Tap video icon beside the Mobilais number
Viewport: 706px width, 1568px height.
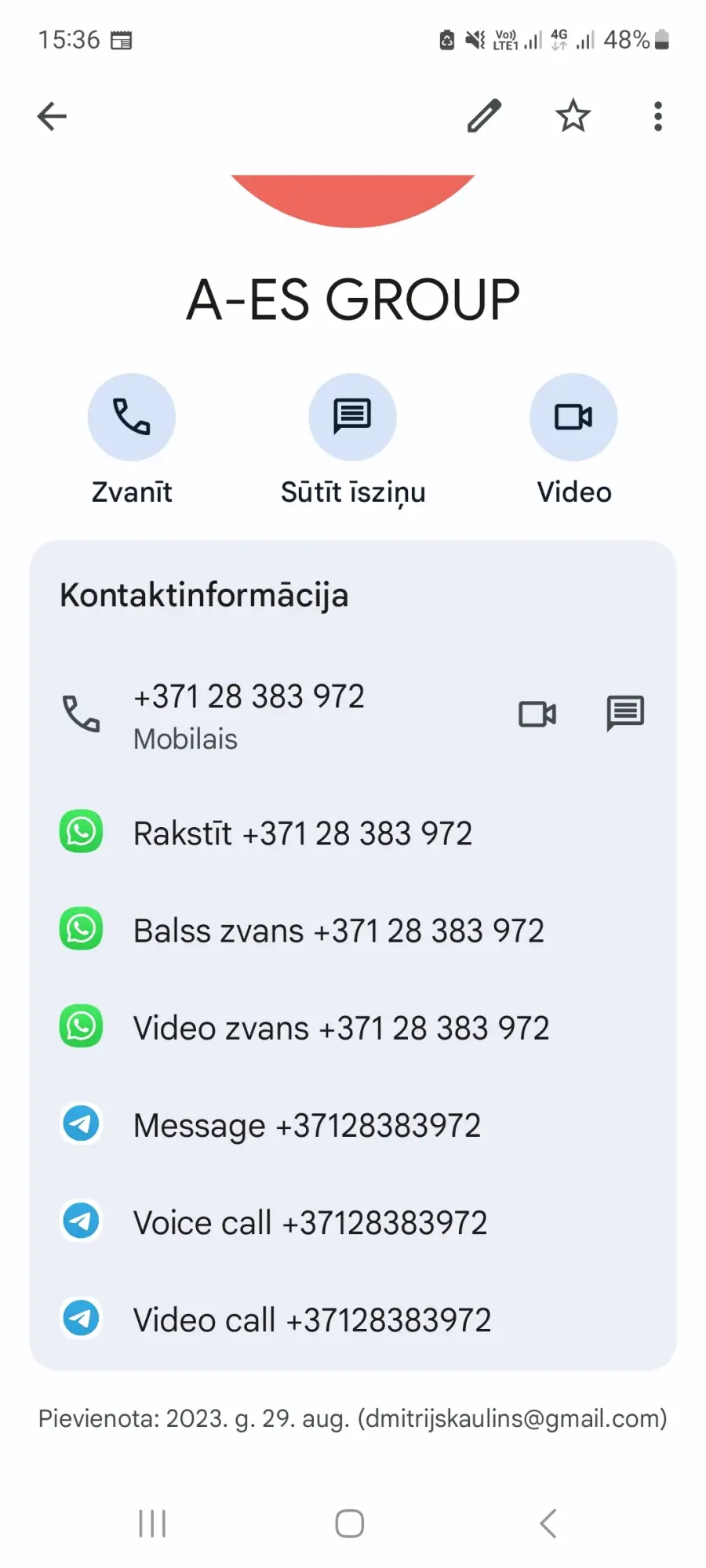(x=538, y=713)
